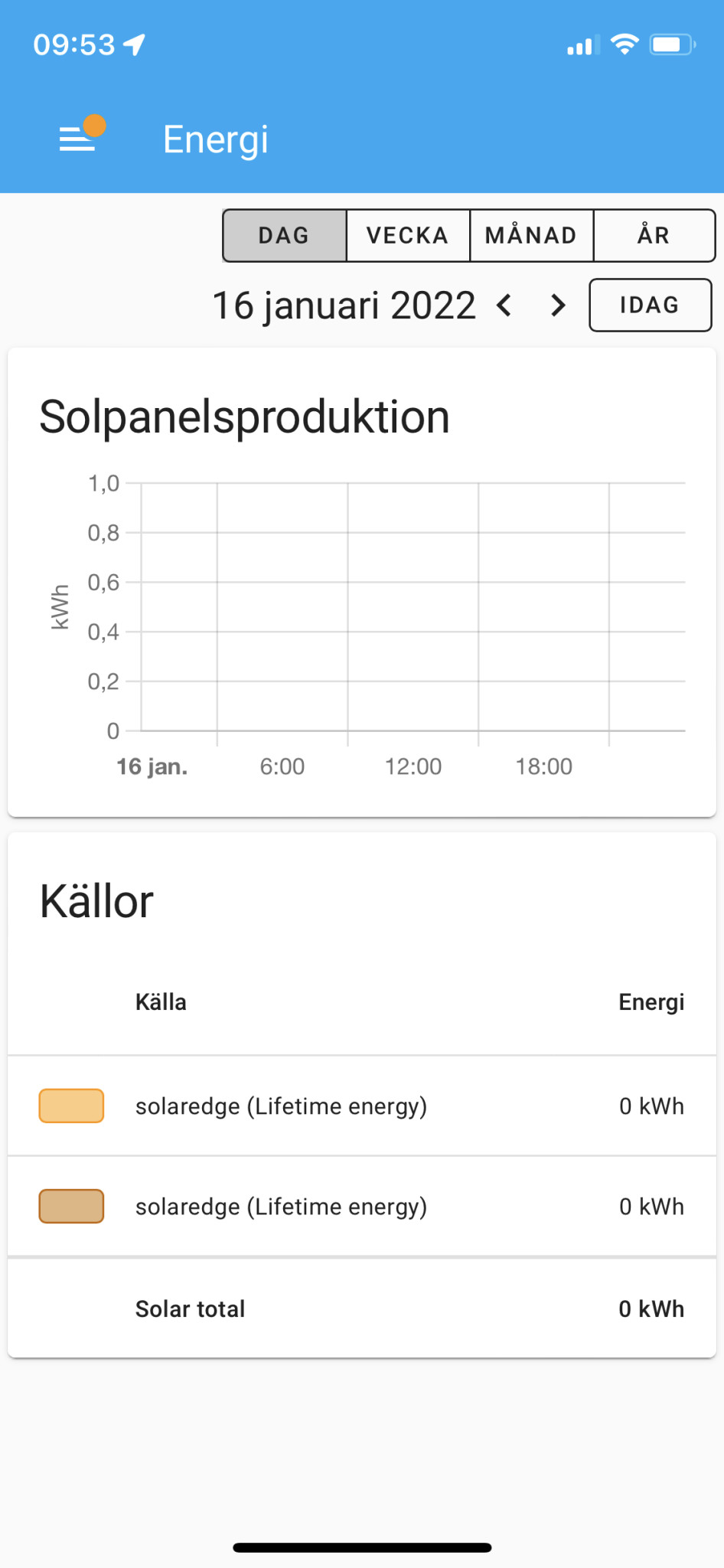Switch to the VECKA view
The width and height of the screenshot is (724, 1568).
click(407, 236)
